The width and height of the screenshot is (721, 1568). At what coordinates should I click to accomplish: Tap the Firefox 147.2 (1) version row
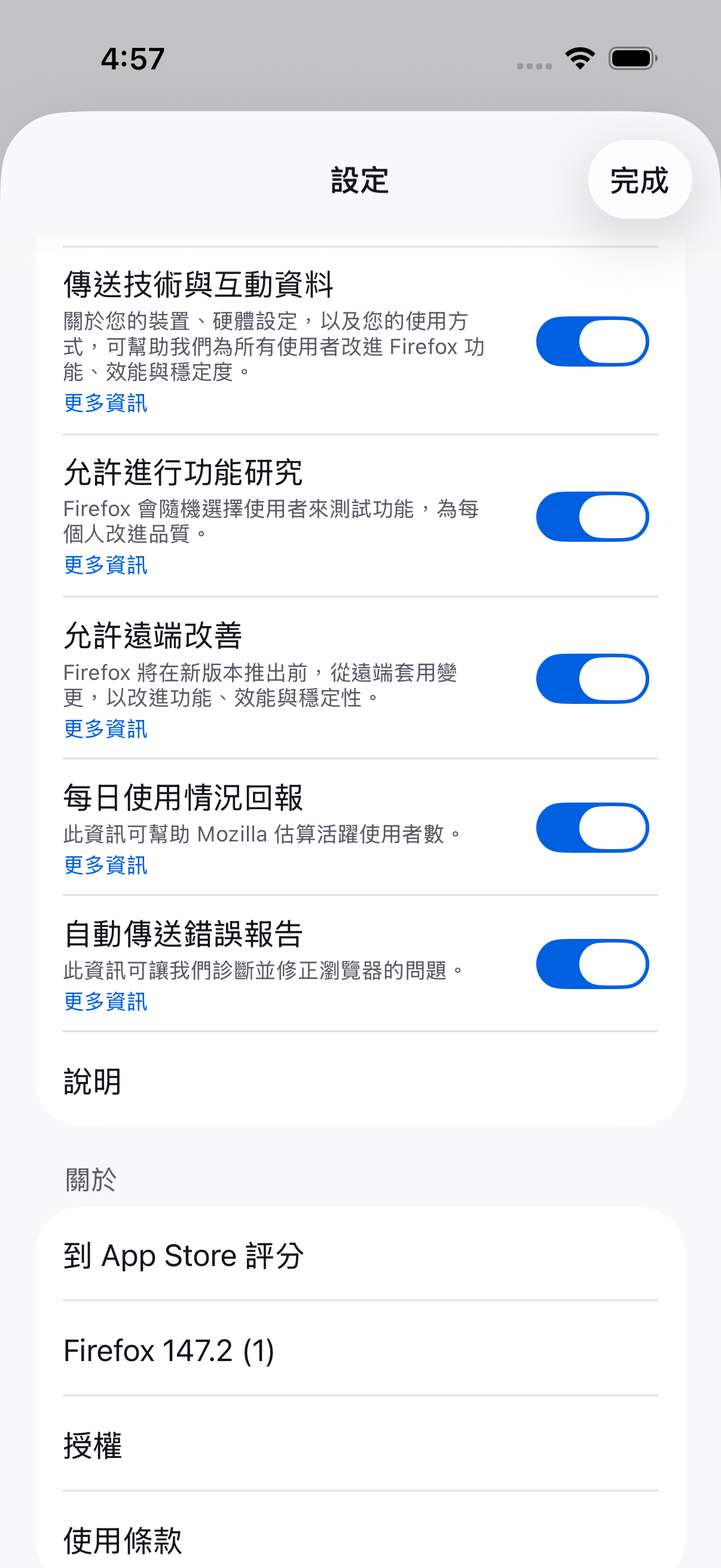tap(359, 1350)
